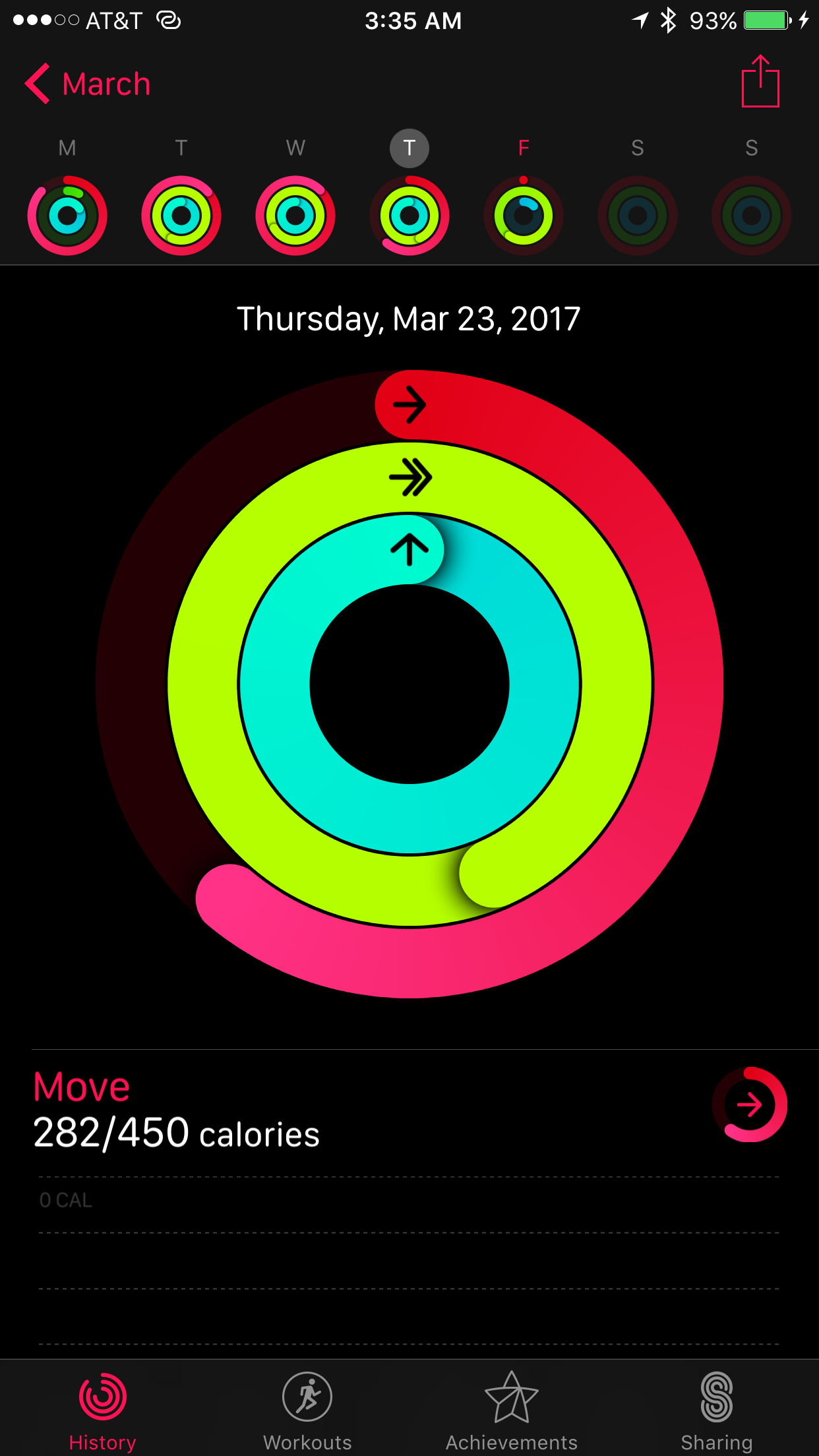Select Friday's activity rings
This screenshot has width=819, height=1456.
point(524,215)
